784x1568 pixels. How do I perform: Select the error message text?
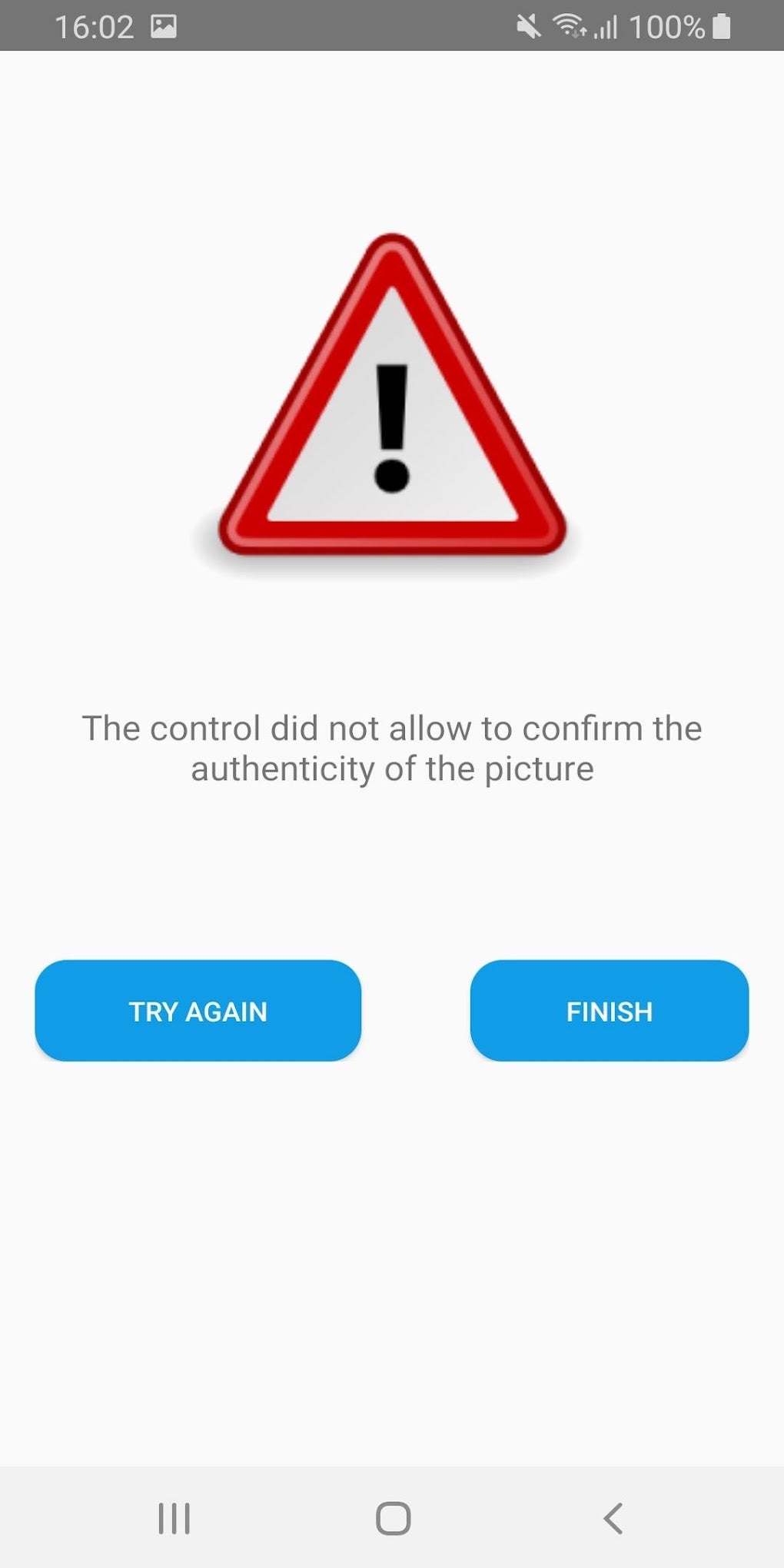[392, 747]
